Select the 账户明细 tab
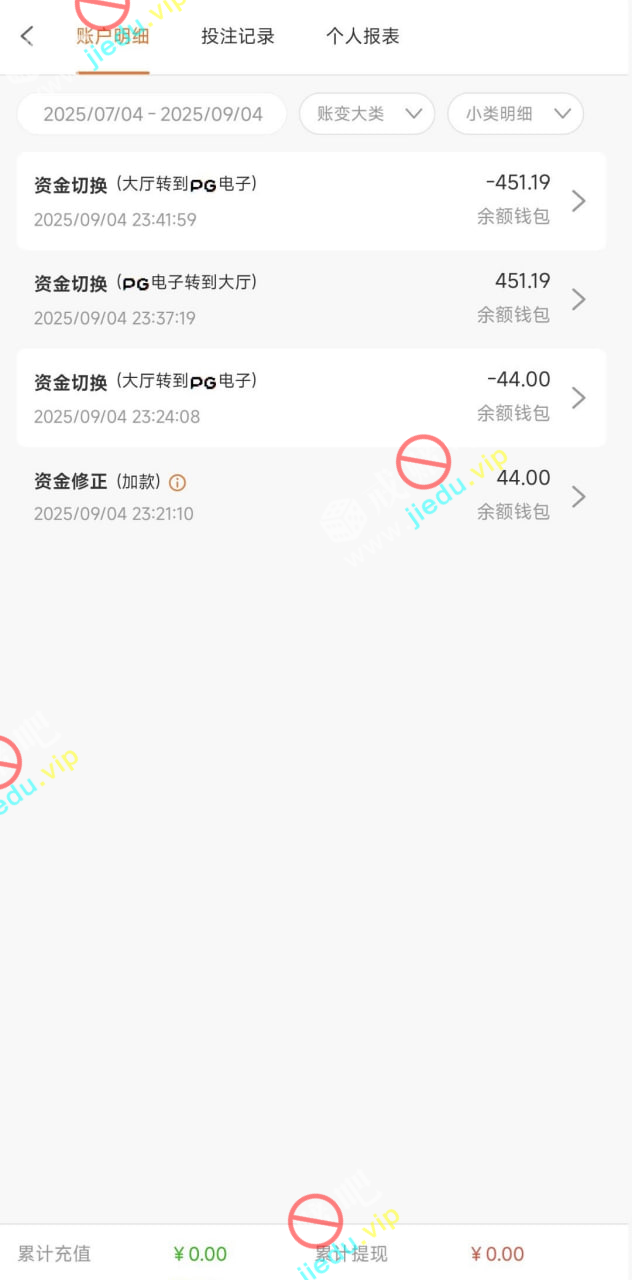Screen dimensions: 632x1280 (x=112, y=36)
